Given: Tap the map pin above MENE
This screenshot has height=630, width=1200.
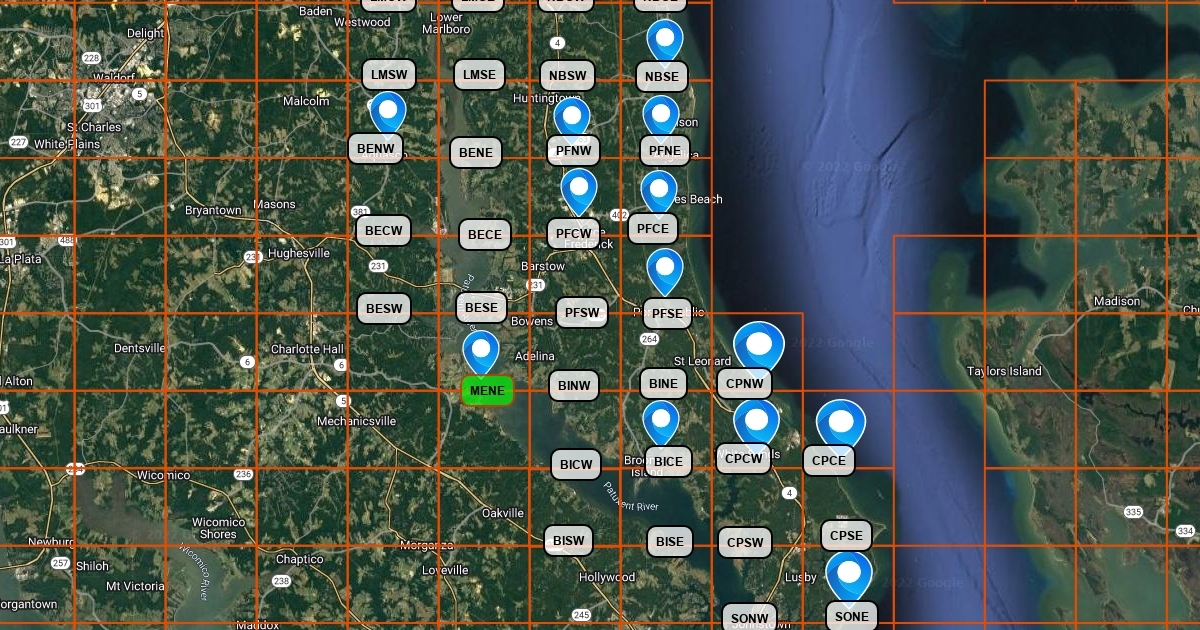Looking at the screenshot, I should (x=481, y=351).
